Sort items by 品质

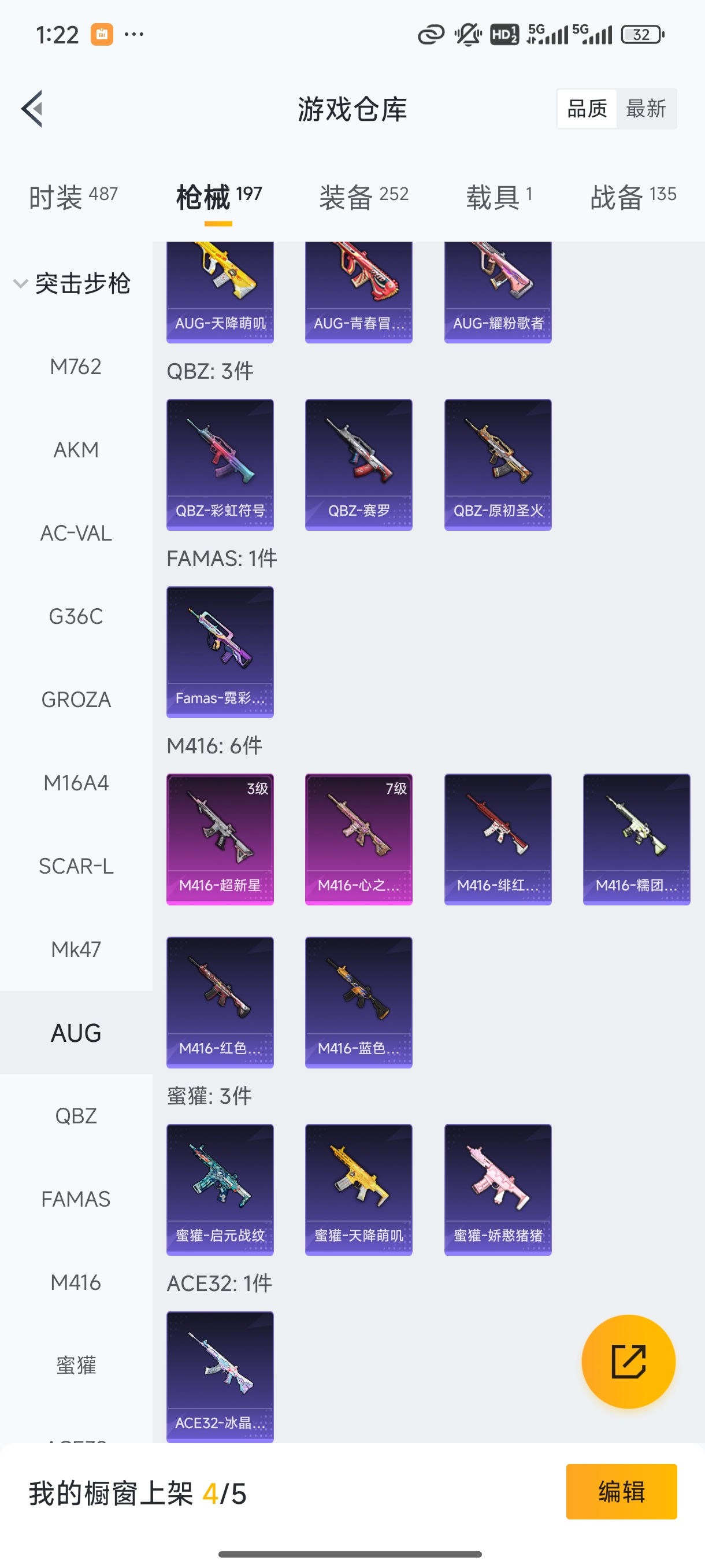coord(587,109)
